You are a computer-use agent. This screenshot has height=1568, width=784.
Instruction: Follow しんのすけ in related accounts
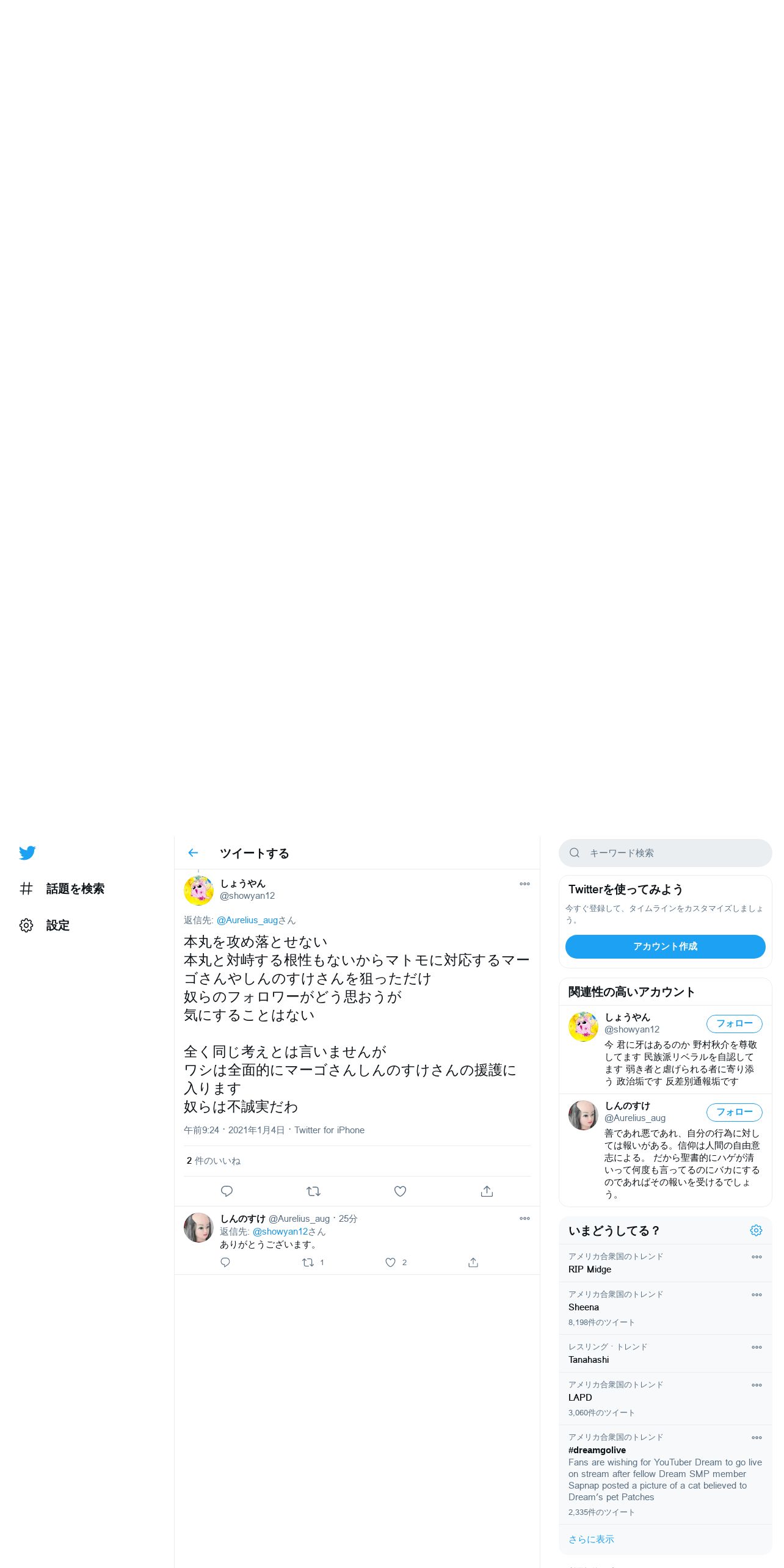(x=735, y=1112)
